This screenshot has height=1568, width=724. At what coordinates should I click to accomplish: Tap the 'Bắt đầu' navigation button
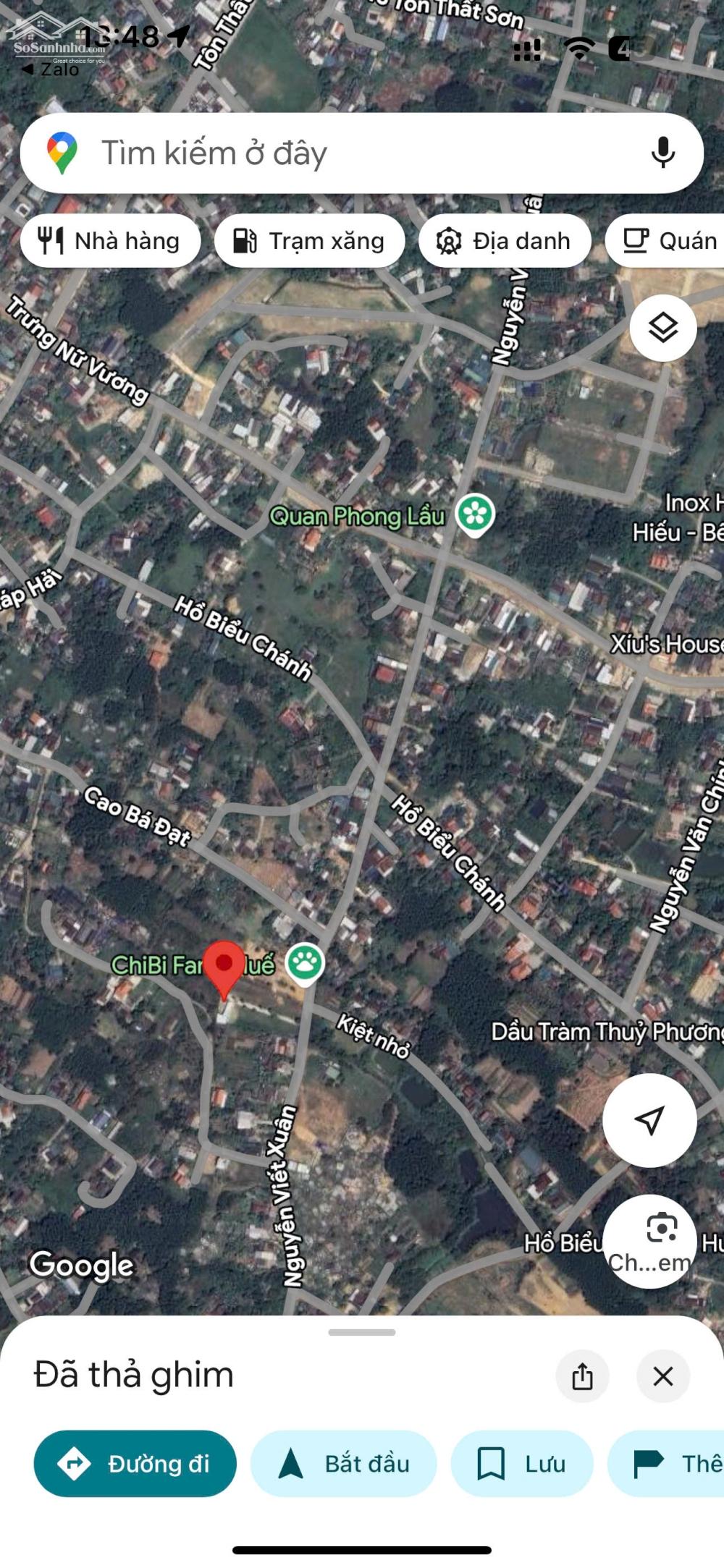[344, 1464]
